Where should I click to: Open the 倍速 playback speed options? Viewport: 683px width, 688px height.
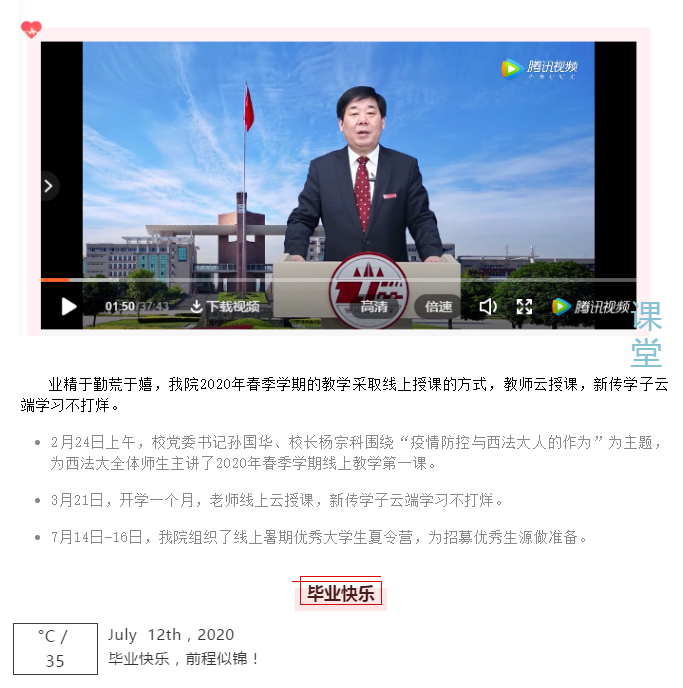pos(438,307)
